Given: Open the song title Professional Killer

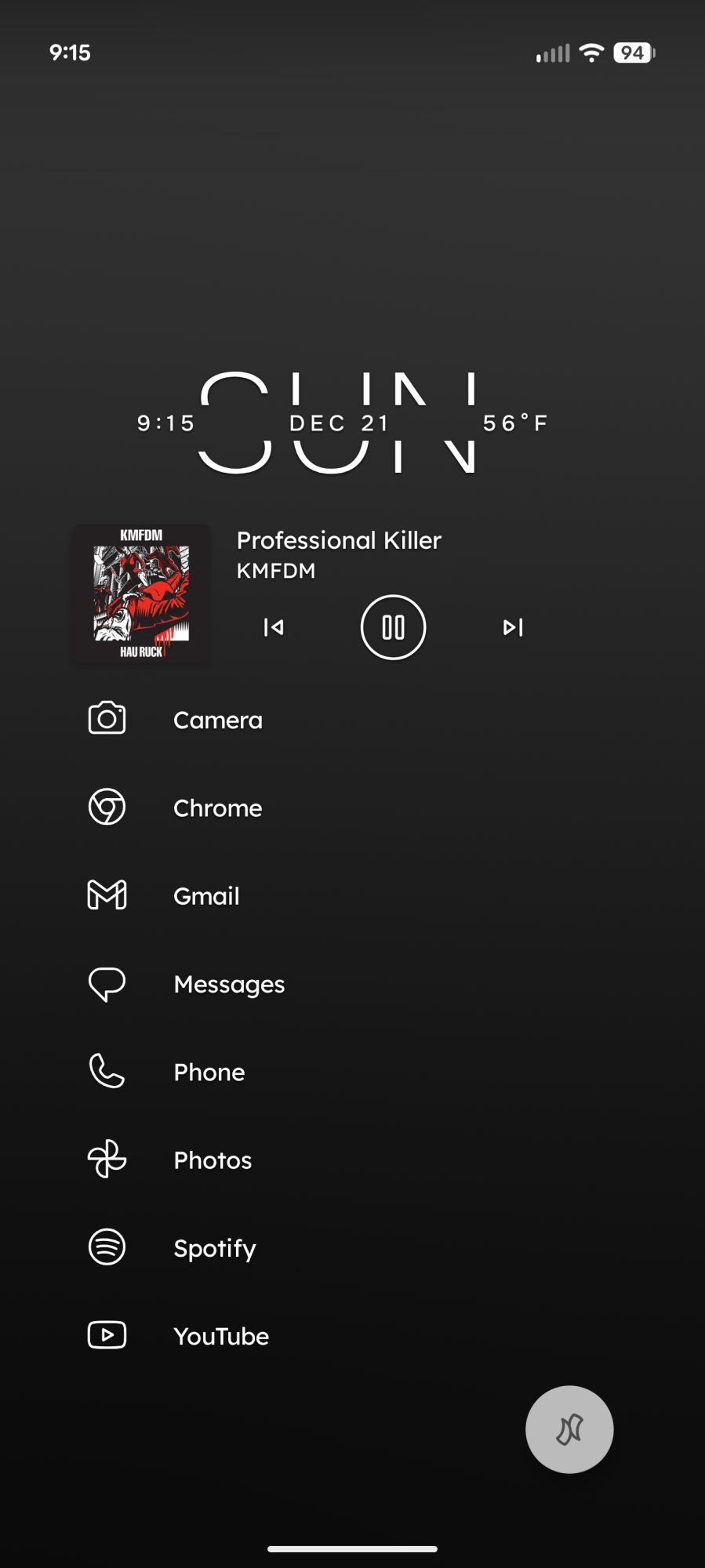Looking at the screenshot, I should [339, 539].
